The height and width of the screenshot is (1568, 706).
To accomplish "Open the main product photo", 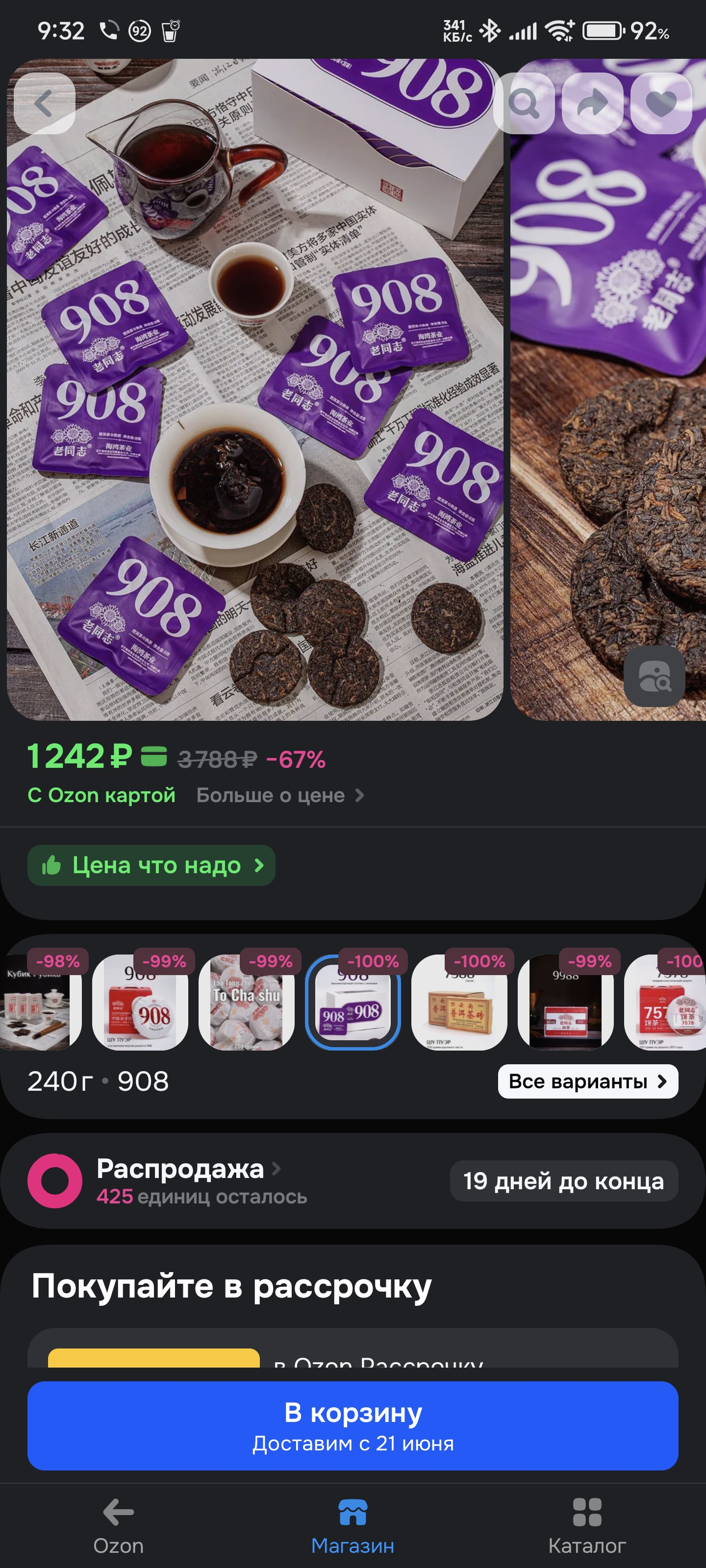I will tap(254, 390).
